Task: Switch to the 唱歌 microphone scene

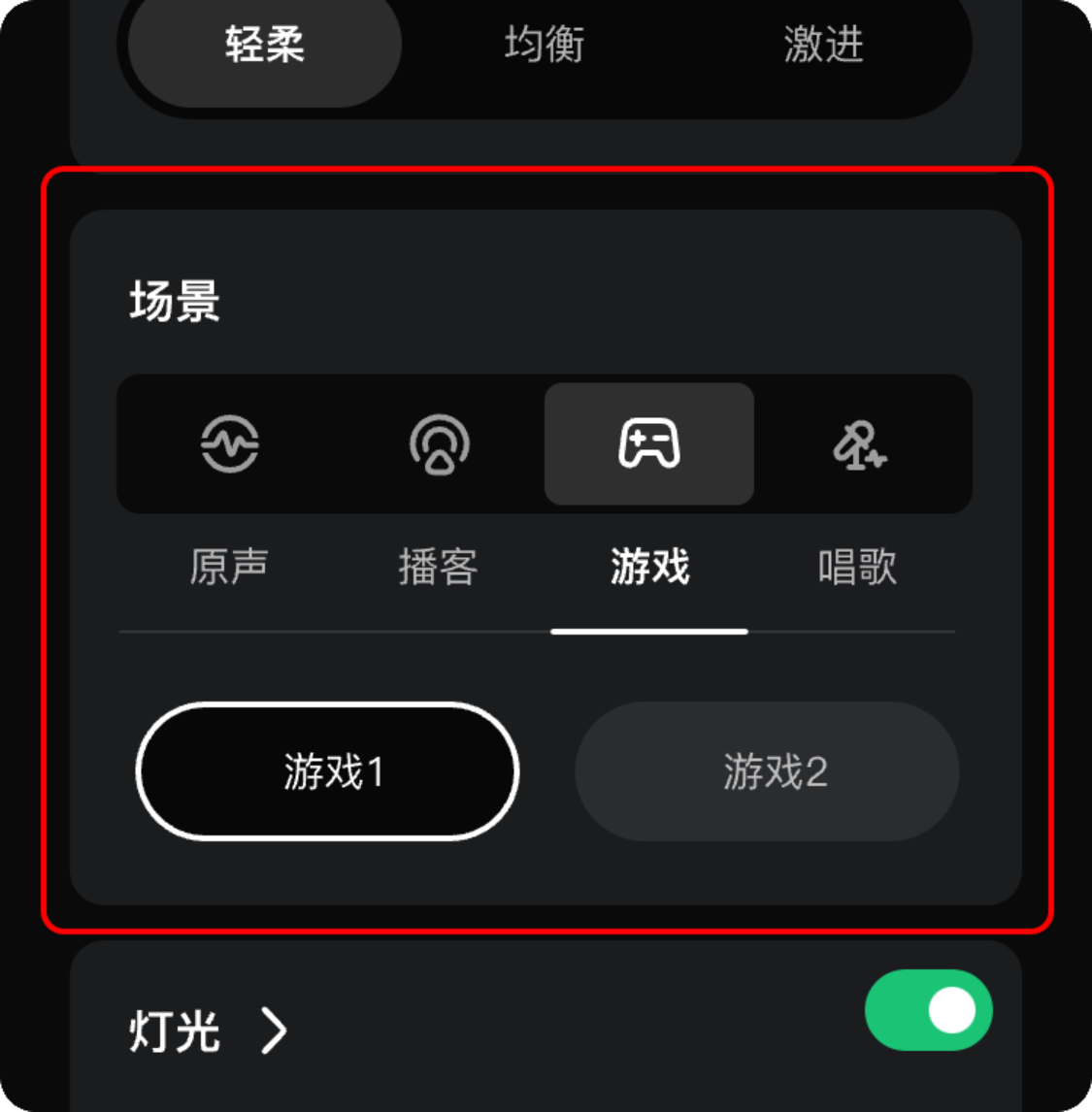Action: point(859,445)
